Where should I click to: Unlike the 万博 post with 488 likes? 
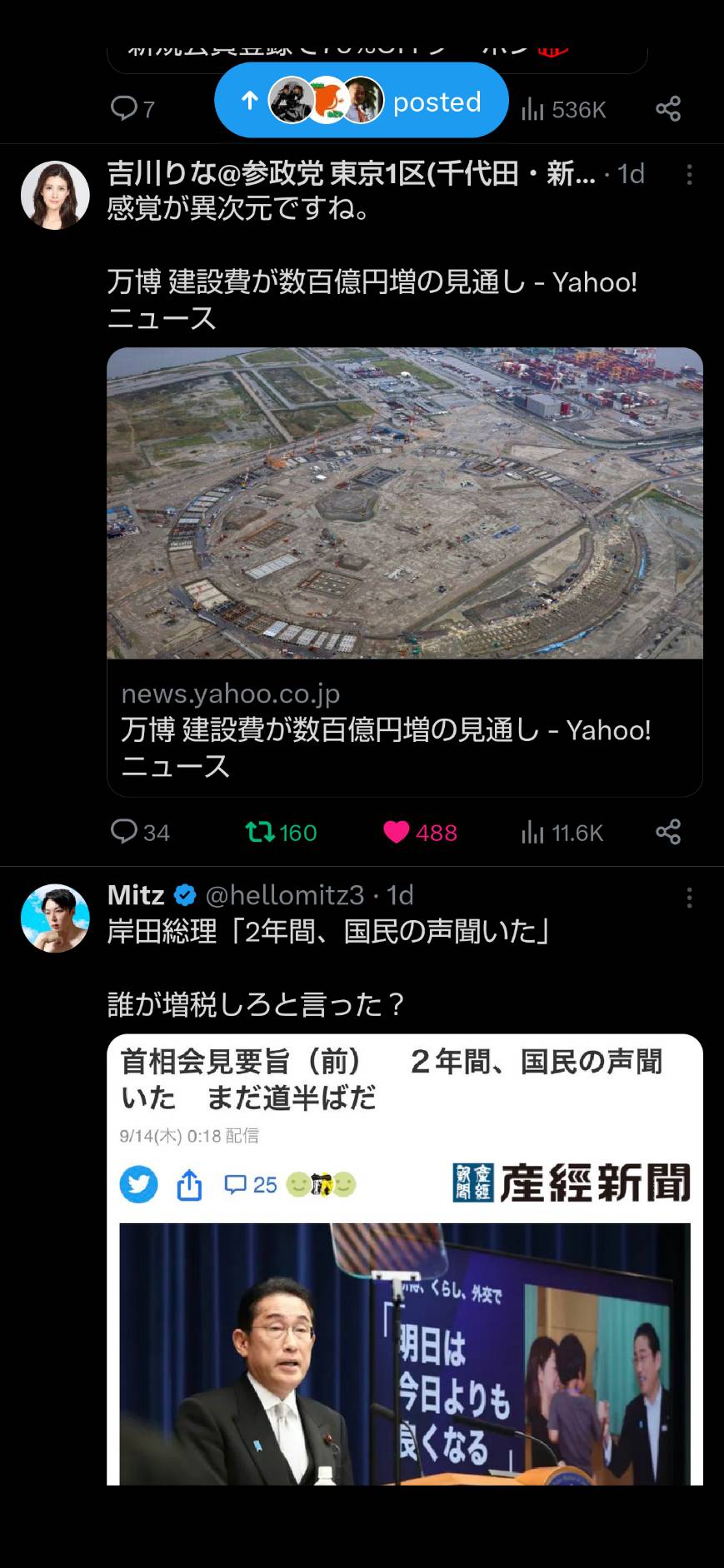click(420, 832)
